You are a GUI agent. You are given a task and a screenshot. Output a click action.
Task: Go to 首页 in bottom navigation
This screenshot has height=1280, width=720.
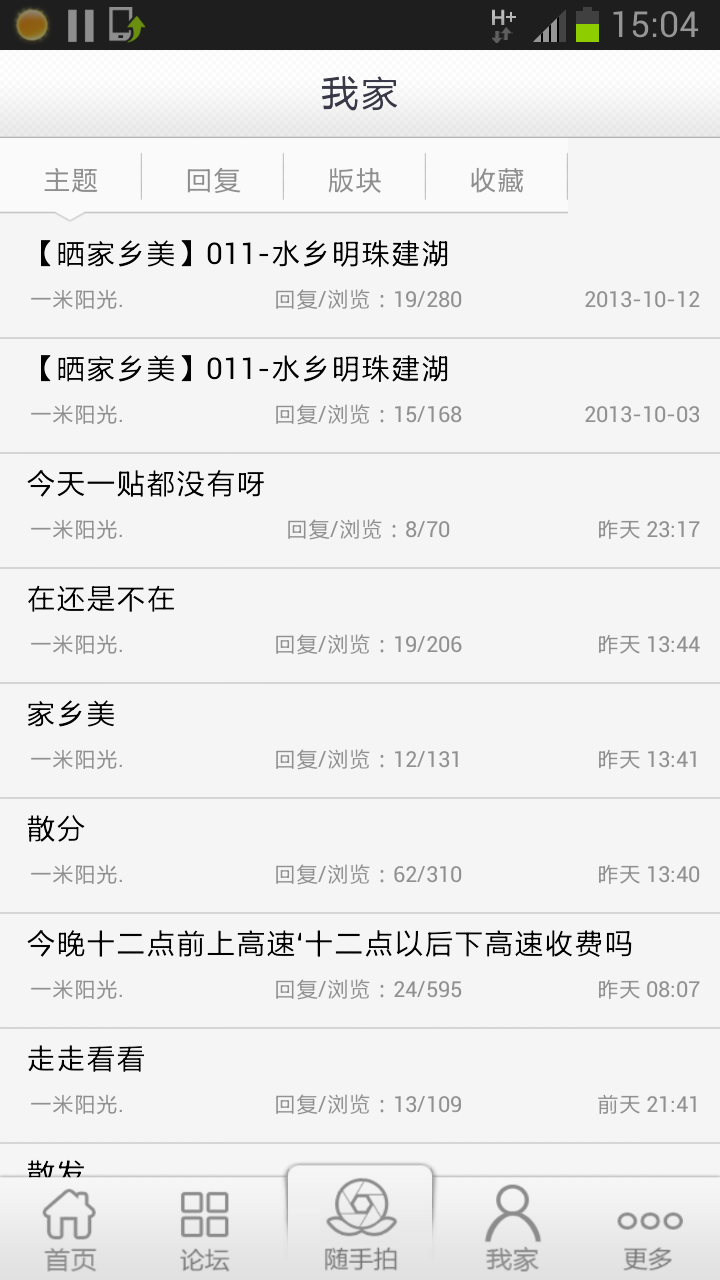tap(70, 1229)
